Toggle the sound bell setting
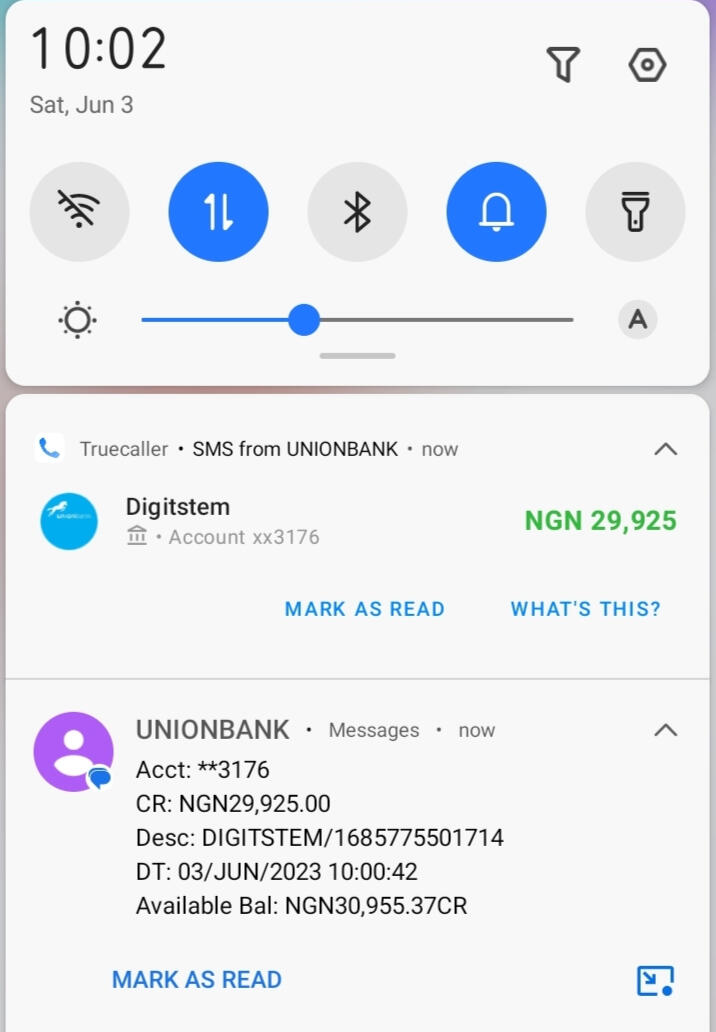 pos(496,211)
